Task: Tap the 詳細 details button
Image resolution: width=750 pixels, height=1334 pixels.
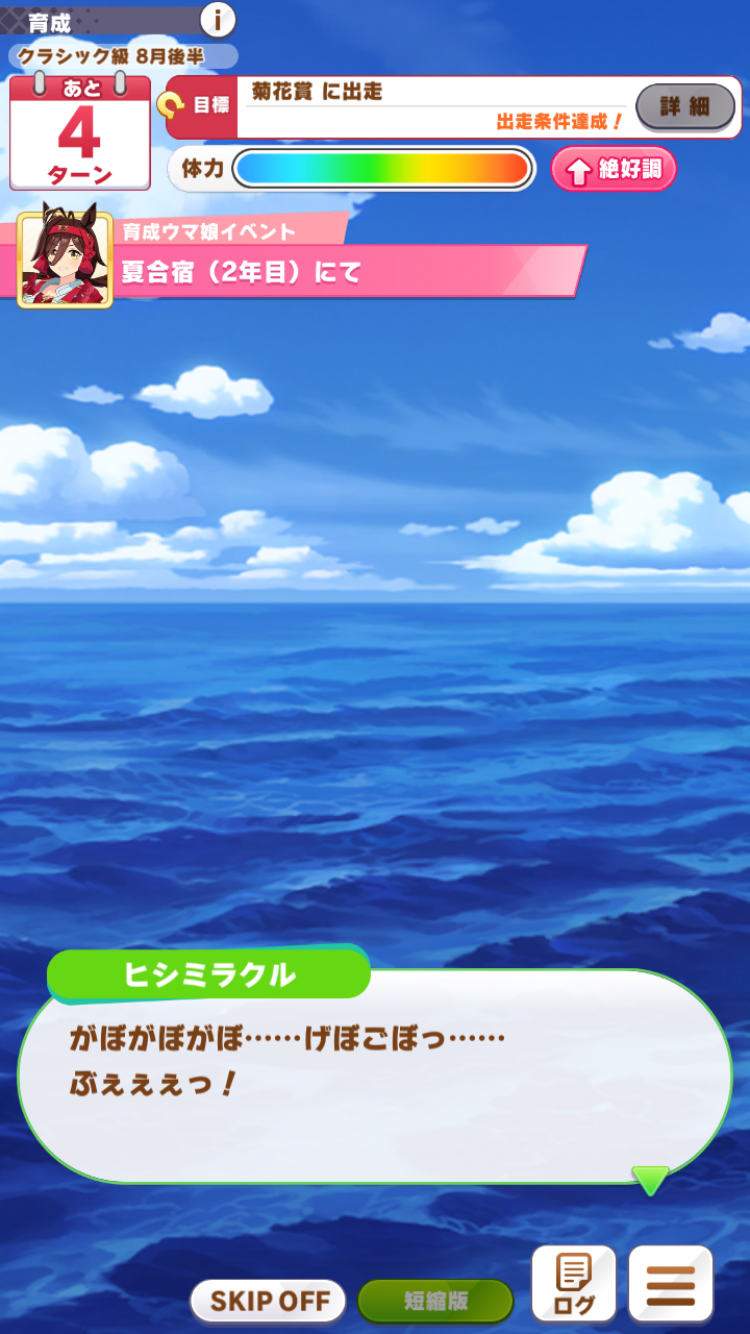Action: 685,106
